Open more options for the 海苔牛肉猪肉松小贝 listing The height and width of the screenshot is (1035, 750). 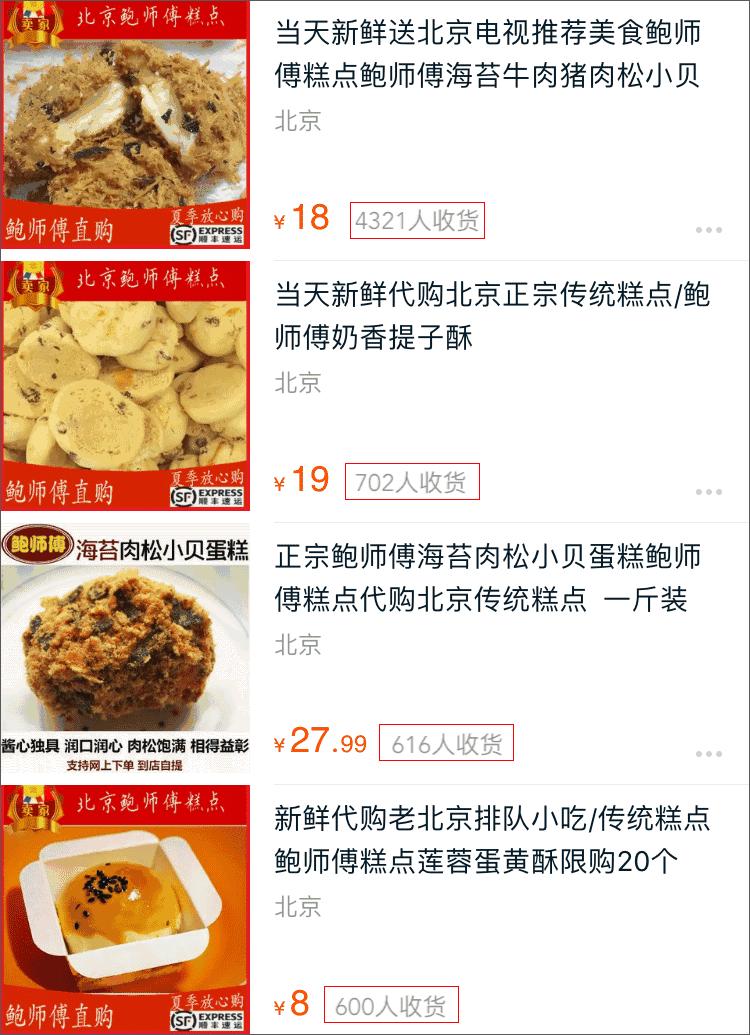tap(706, 228)
